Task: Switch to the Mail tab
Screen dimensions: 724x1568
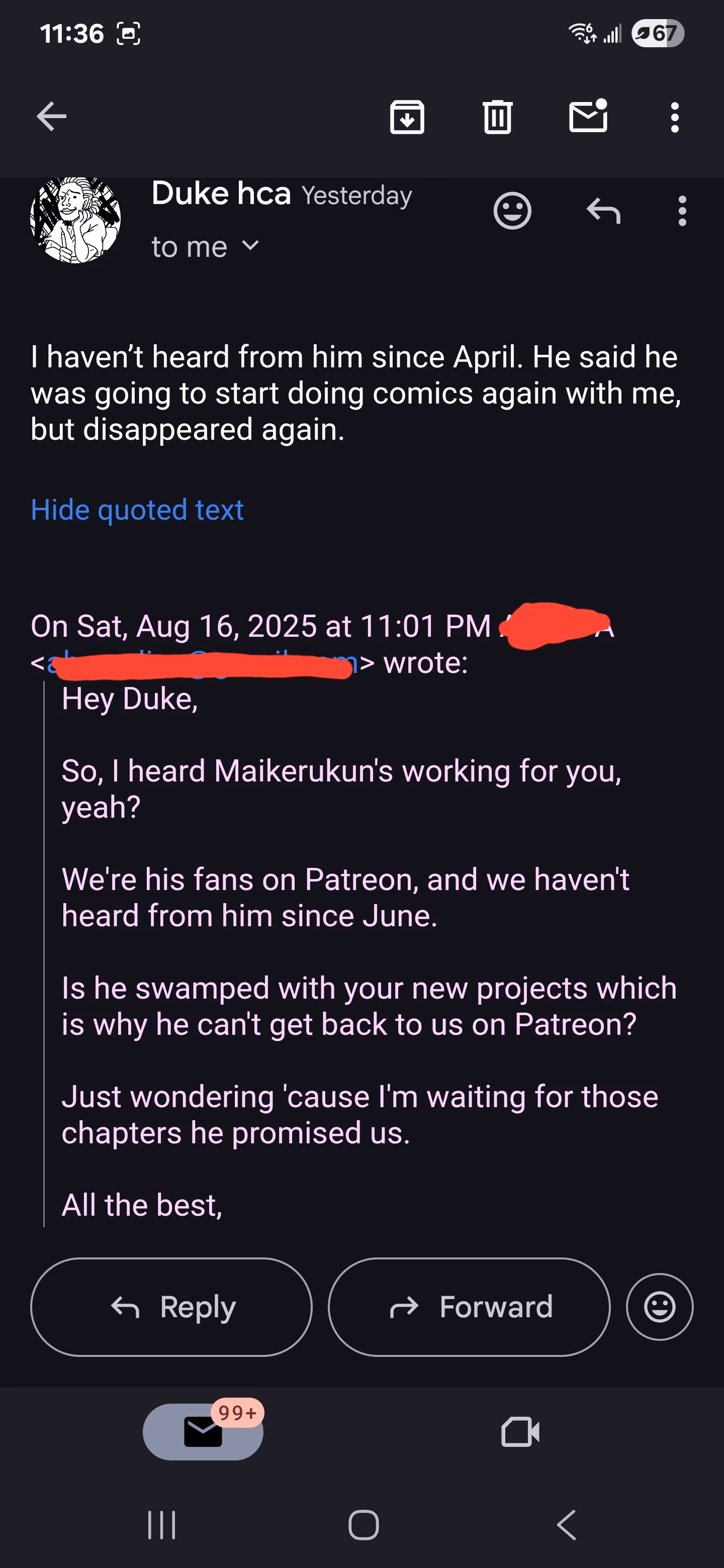Action: pos(203,1432)
